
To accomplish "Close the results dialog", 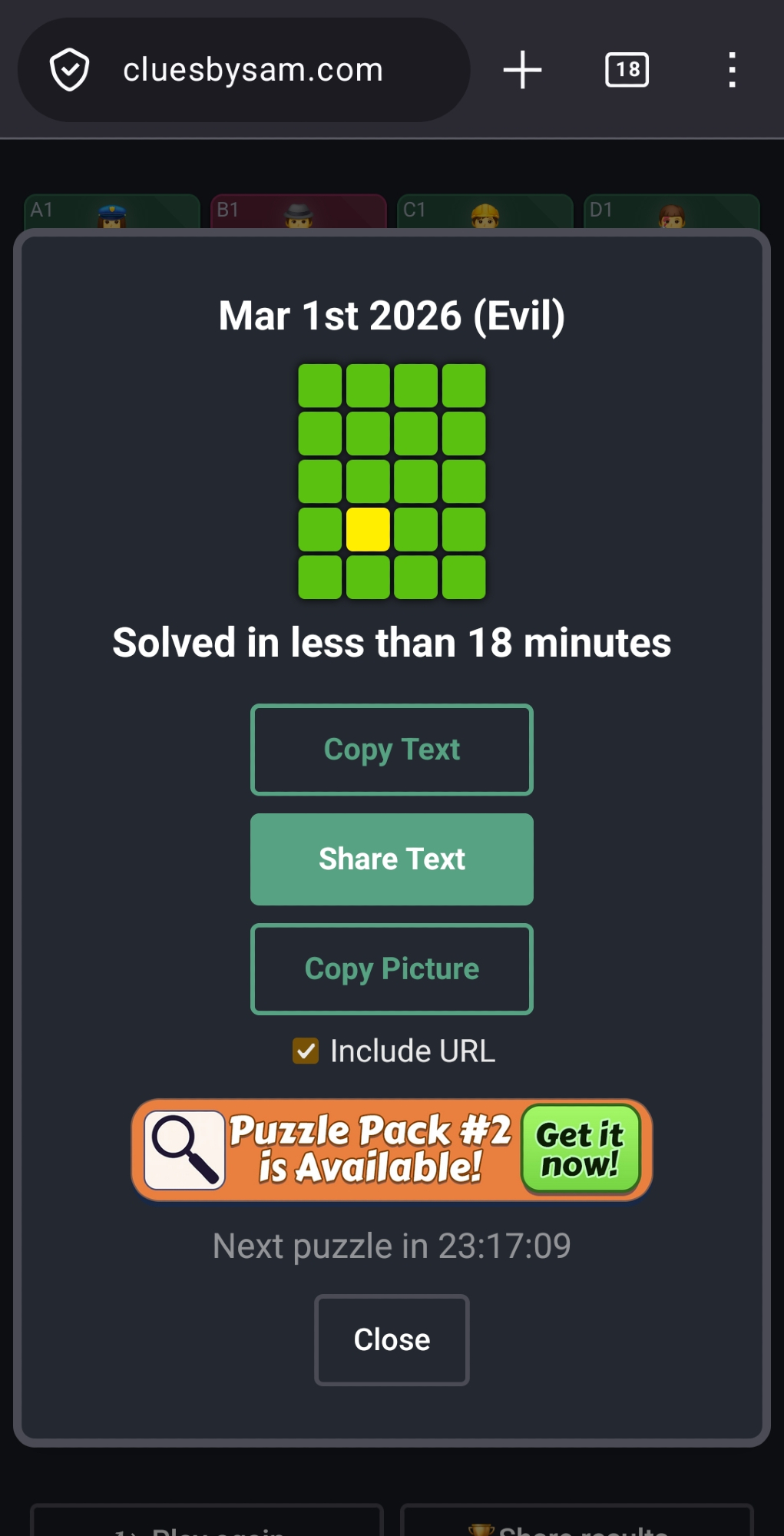I will pos(392,1340).
